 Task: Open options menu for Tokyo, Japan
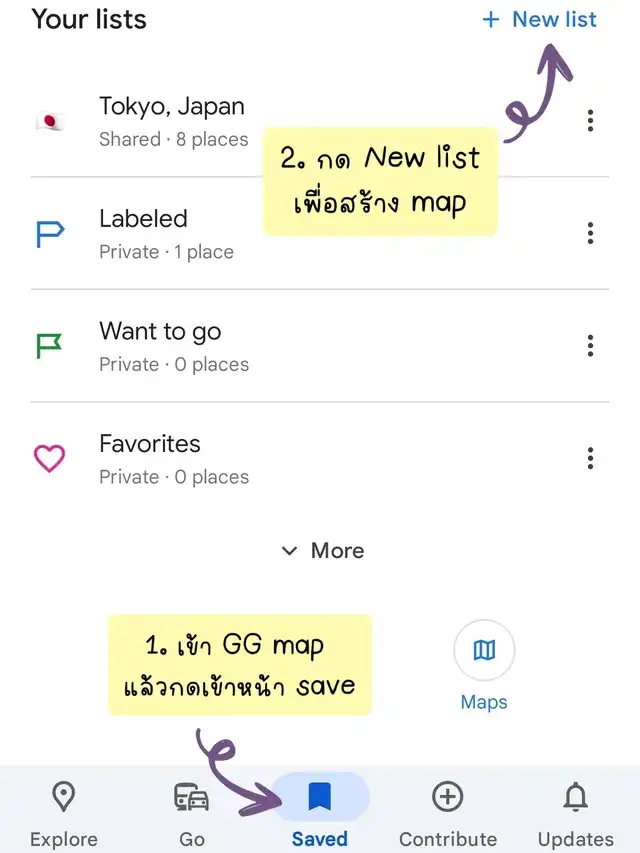point(590,121)
